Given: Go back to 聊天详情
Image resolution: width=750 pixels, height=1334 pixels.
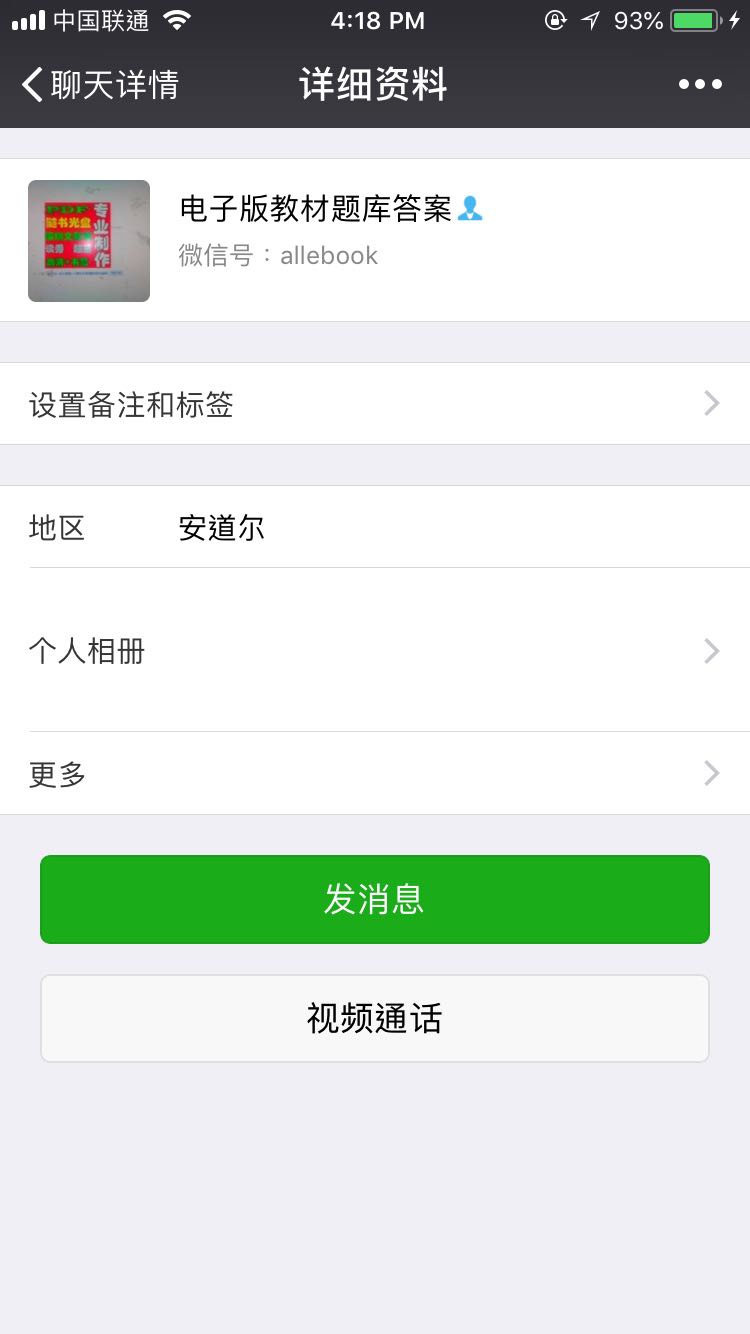Looking at the screenshot, I should pyautogui.click(x=100, y=85).
